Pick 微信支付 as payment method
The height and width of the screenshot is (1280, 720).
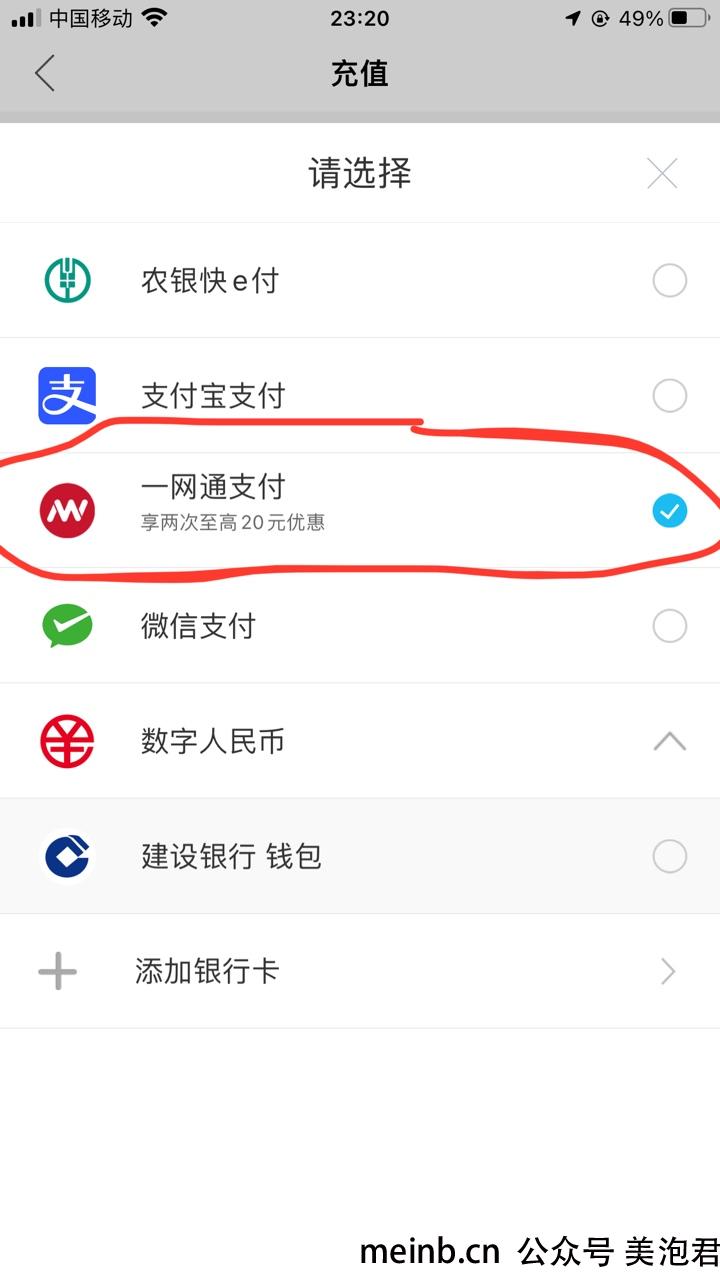coord(360,626)
